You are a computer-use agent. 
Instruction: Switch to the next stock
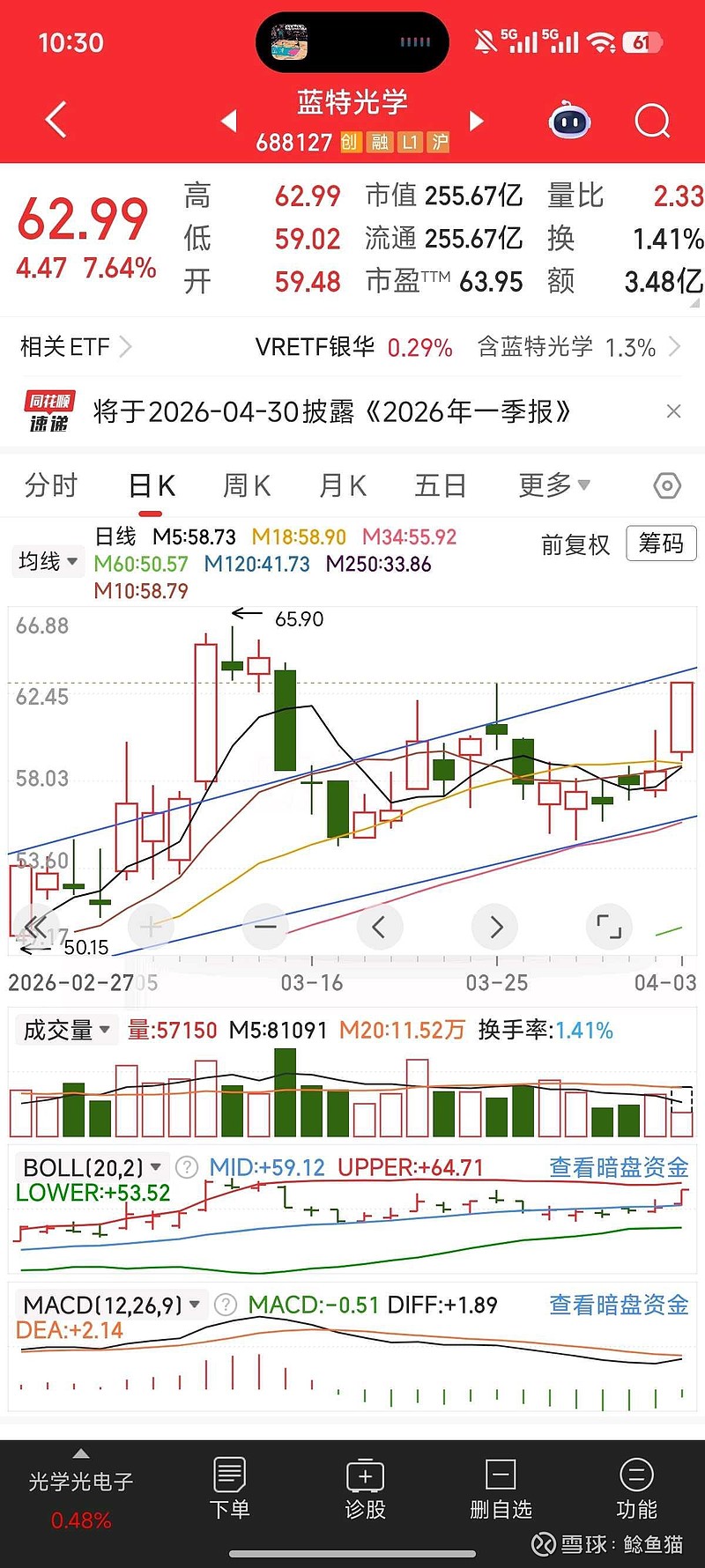(x=477, y=121)
